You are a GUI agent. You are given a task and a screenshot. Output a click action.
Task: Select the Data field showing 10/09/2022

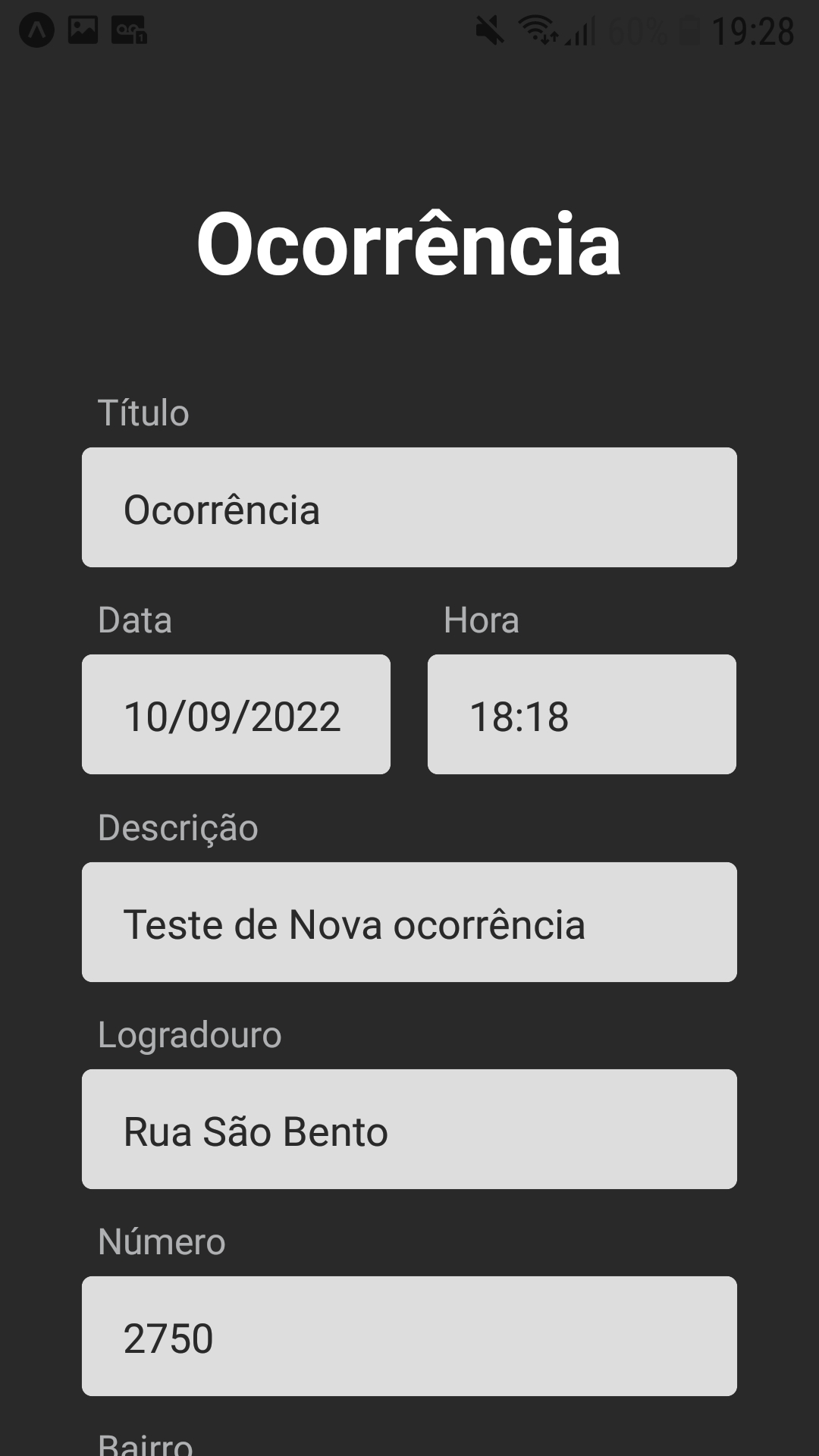[x=236, y=714]
